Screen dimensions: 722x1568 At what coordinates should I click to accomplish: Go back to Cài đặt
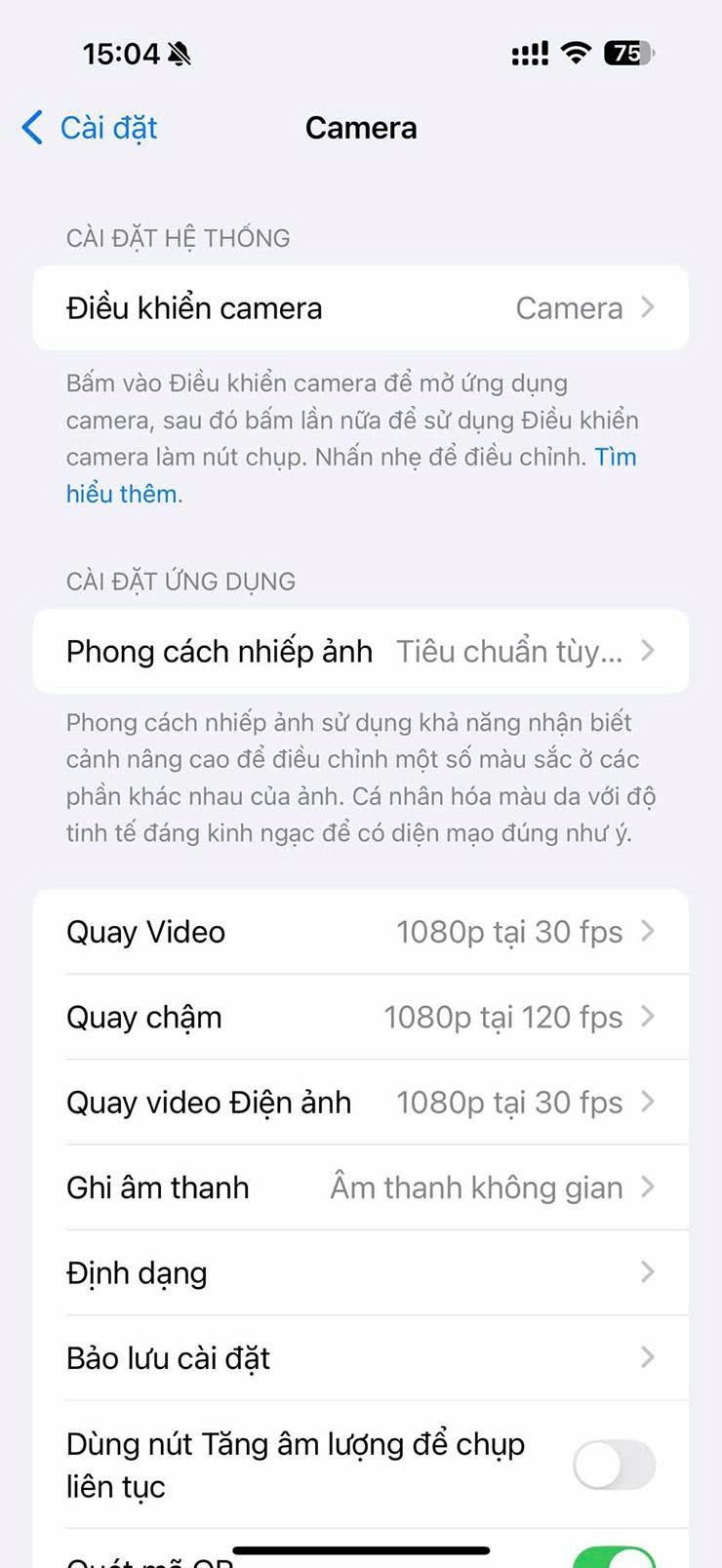click(x=90, y=128)
